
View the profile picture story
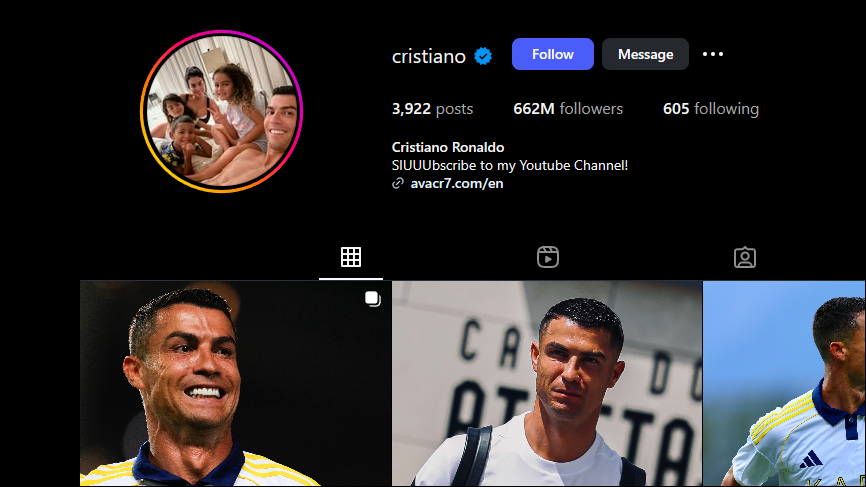[x=221, y=110]
